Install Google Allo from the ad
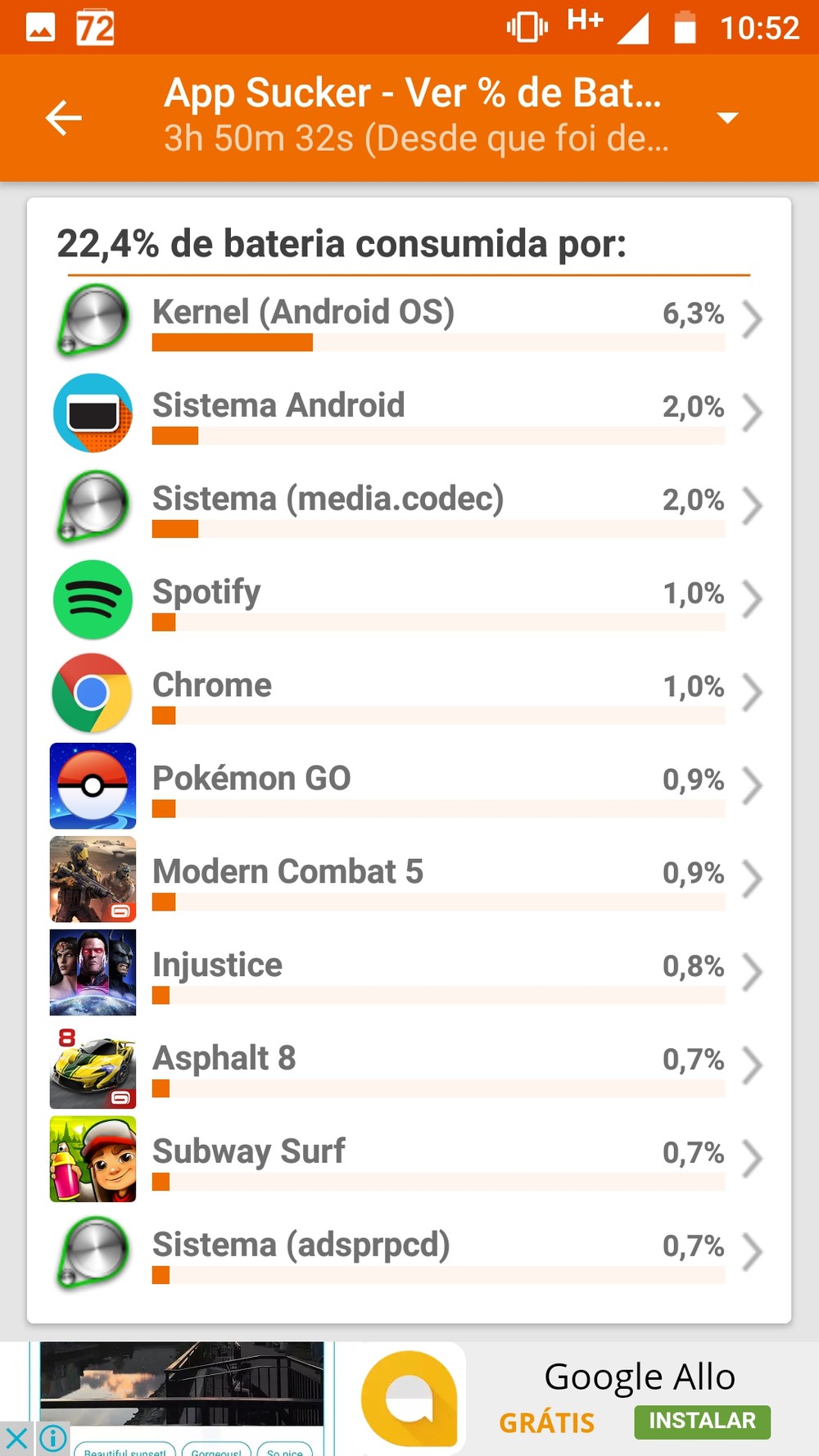The image size is (819, 1456). [702, 1422]
